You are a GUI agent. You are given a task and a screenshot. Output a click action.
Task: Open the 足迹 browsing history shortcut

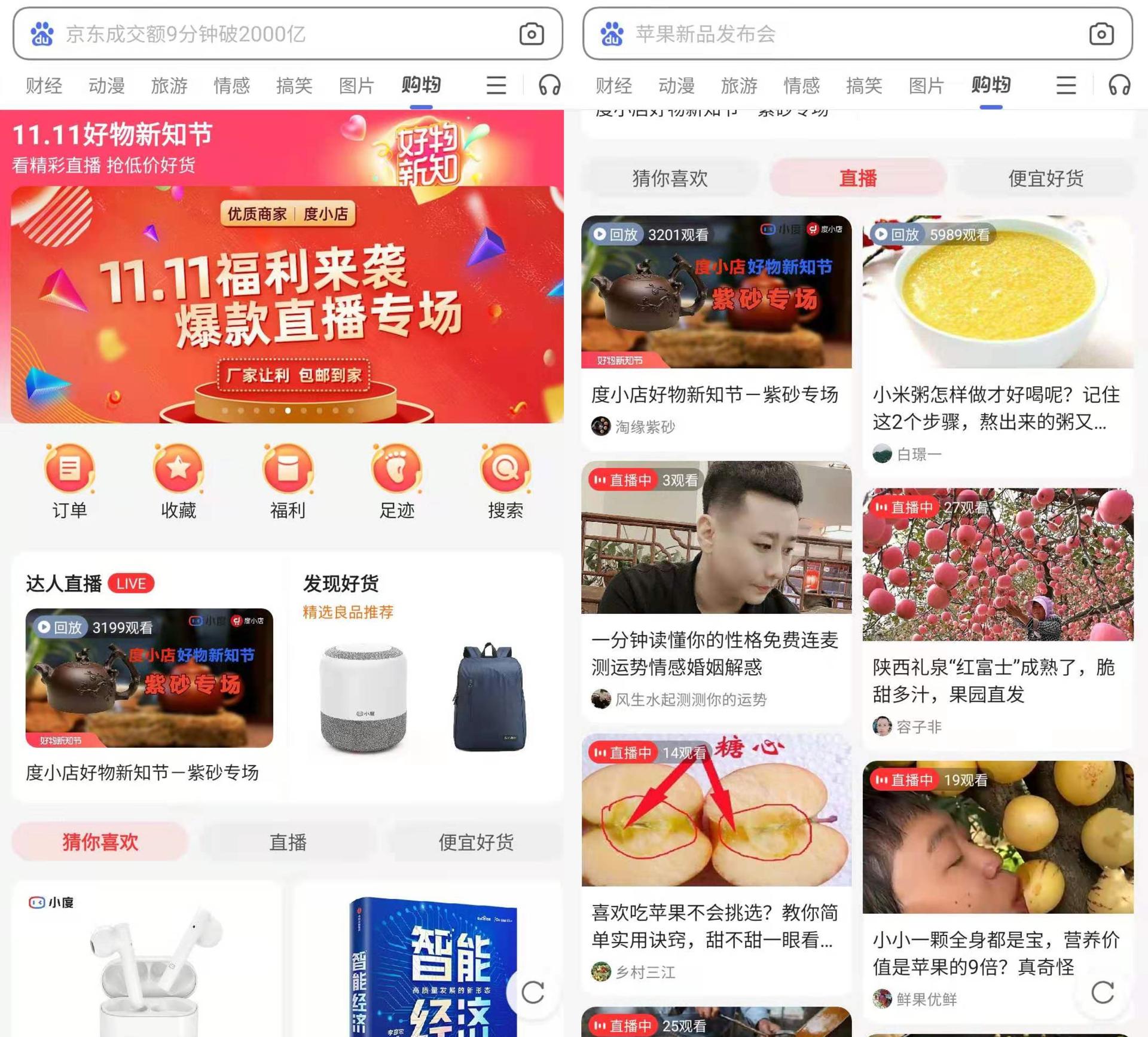click(396, 479)
